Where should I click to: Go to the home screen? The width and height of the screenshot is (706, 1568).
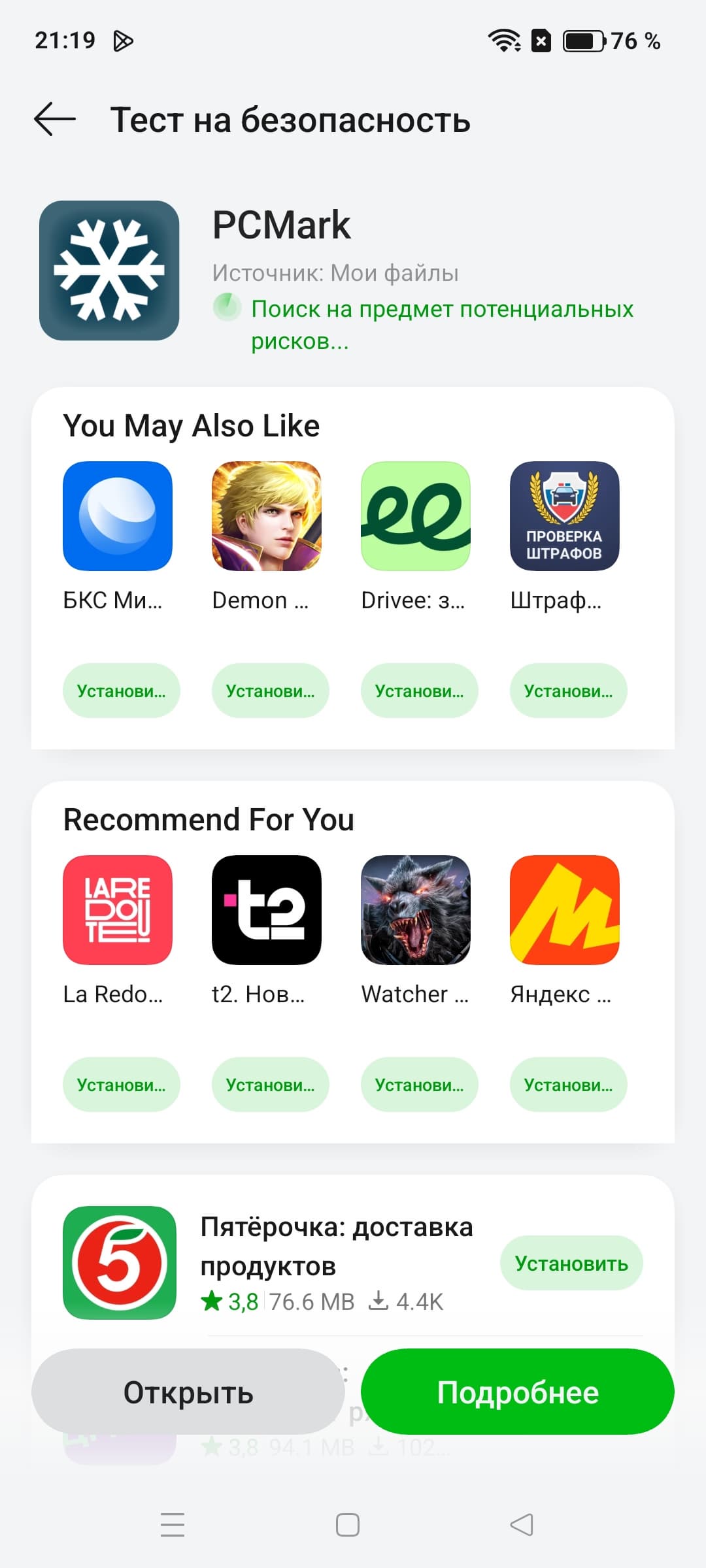click(348, 1524)
